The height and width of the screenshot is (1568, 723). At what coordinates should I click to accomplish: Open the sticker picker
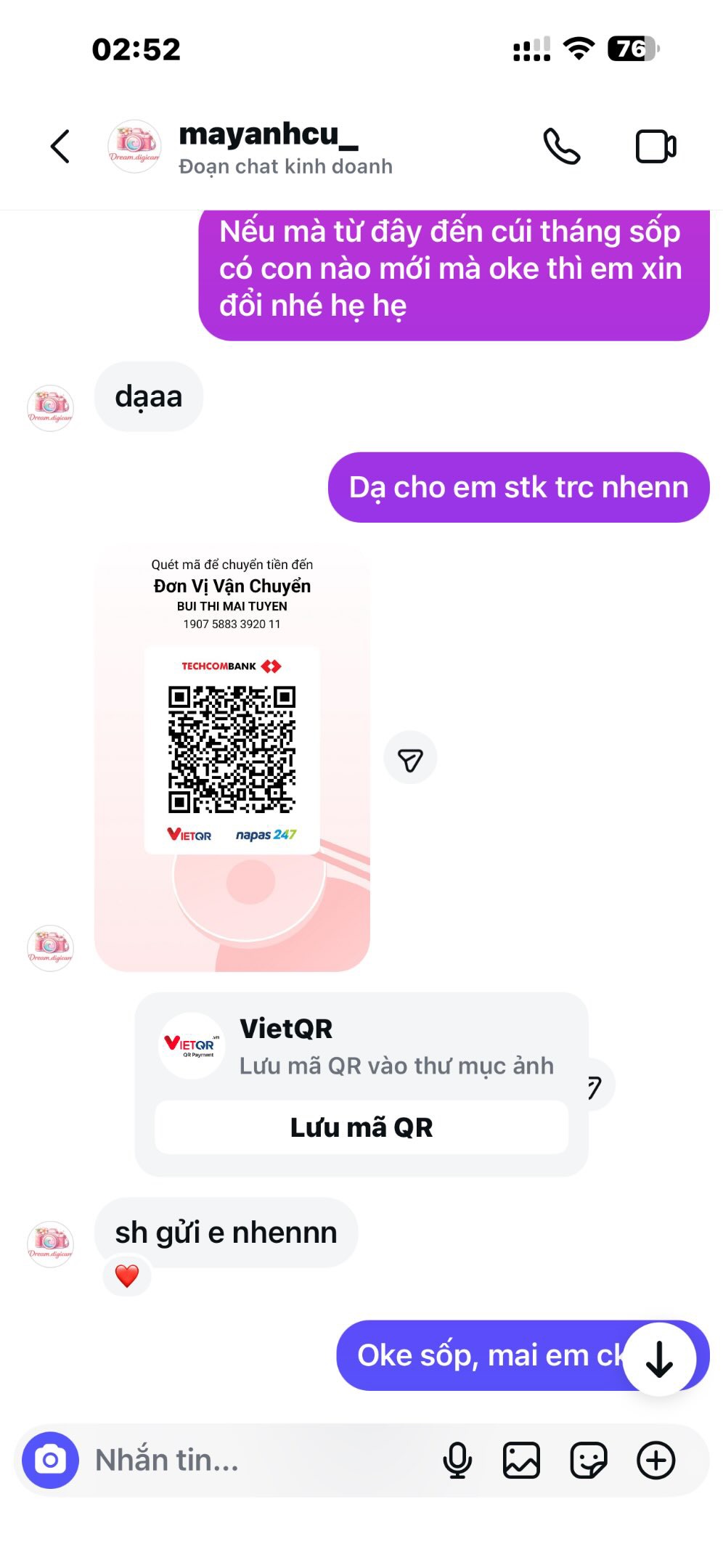tap(588, 1460)
